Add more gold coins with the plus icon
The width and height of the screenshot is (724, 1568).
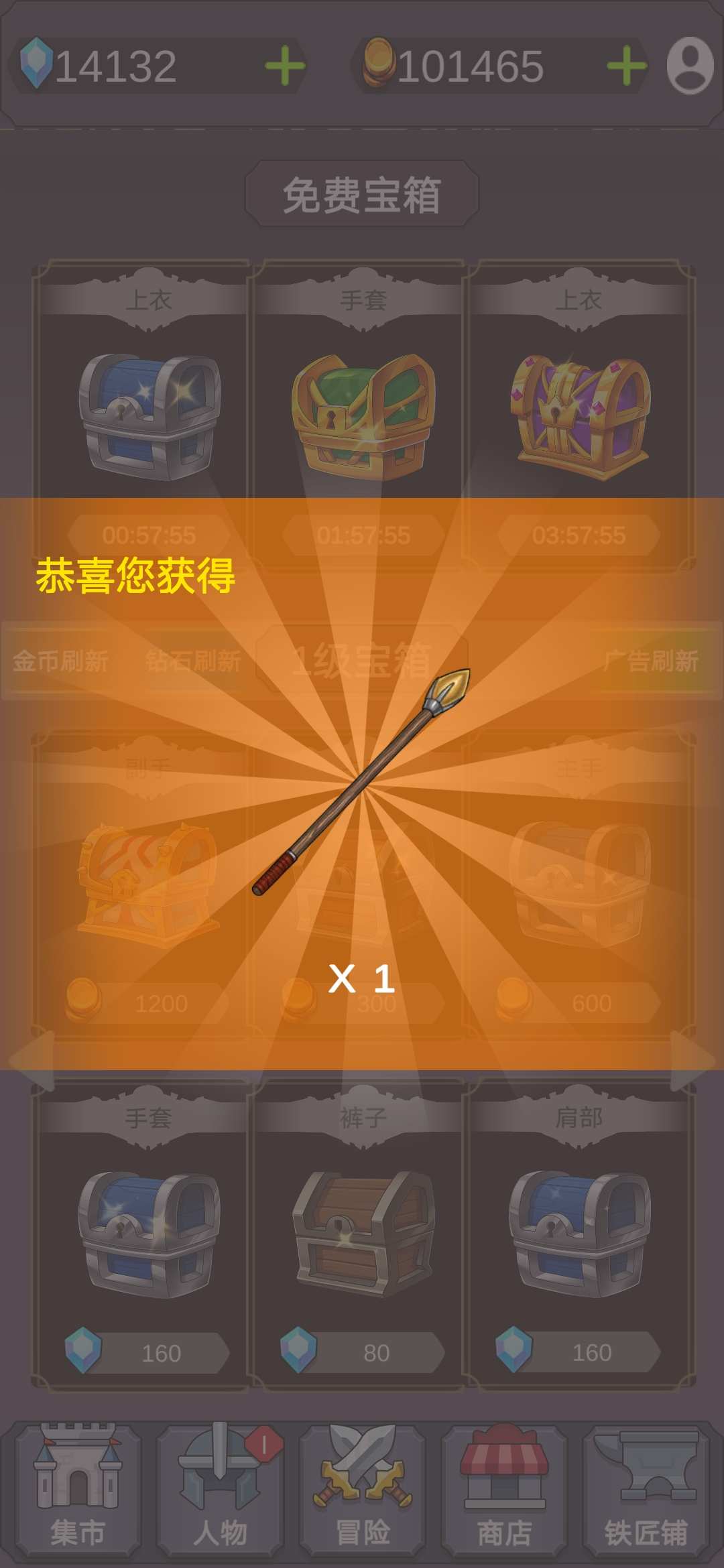pyautogui.click(x=626, y=66)
